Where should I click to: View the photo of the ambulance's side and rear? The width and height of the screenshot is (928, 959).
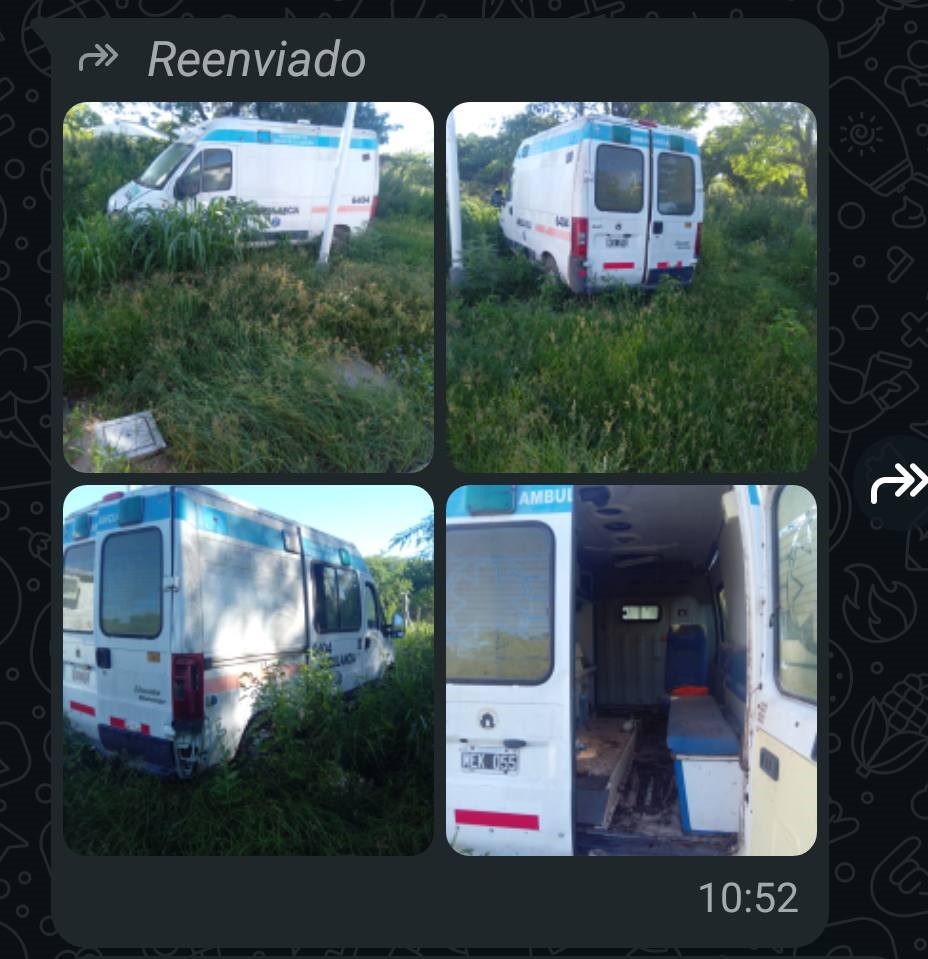[248, 670]
